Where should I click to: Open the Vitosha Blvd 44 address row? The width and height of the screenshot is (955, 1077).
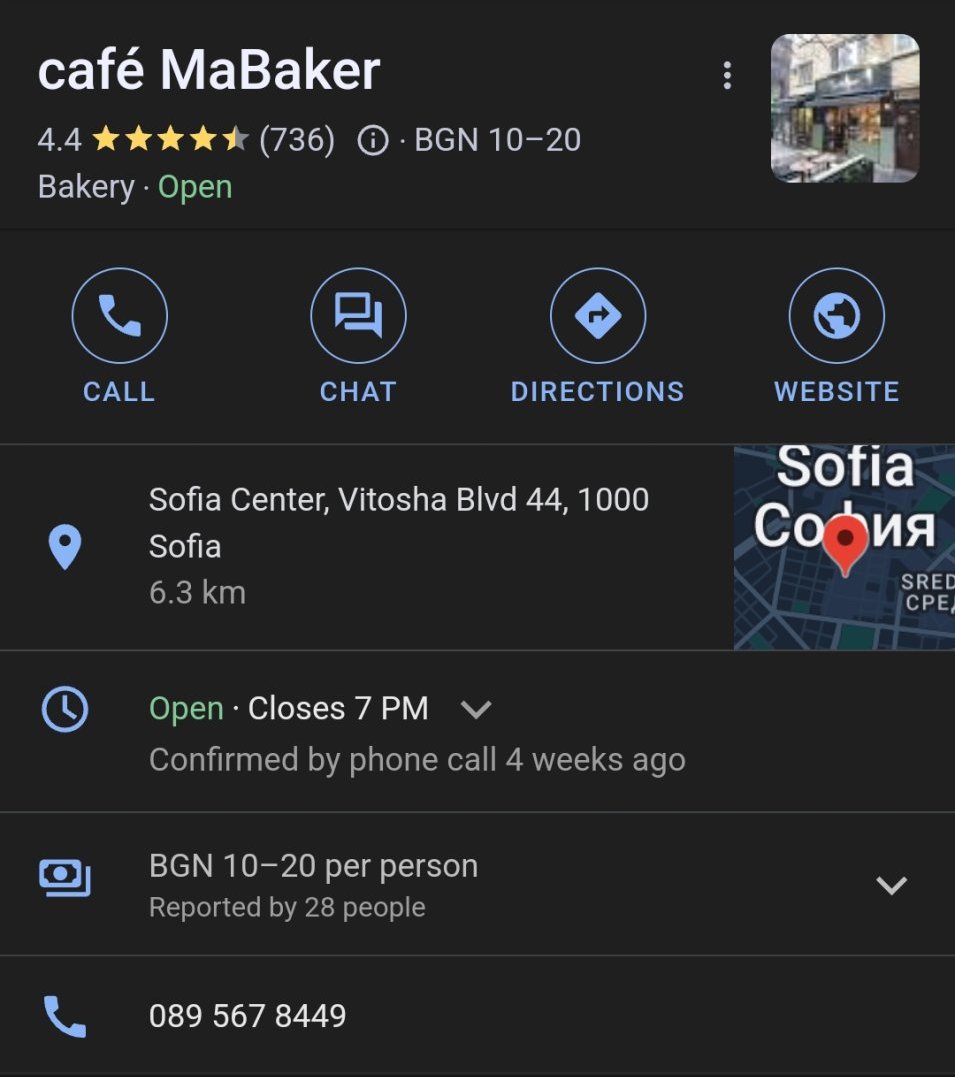[398, 545]
